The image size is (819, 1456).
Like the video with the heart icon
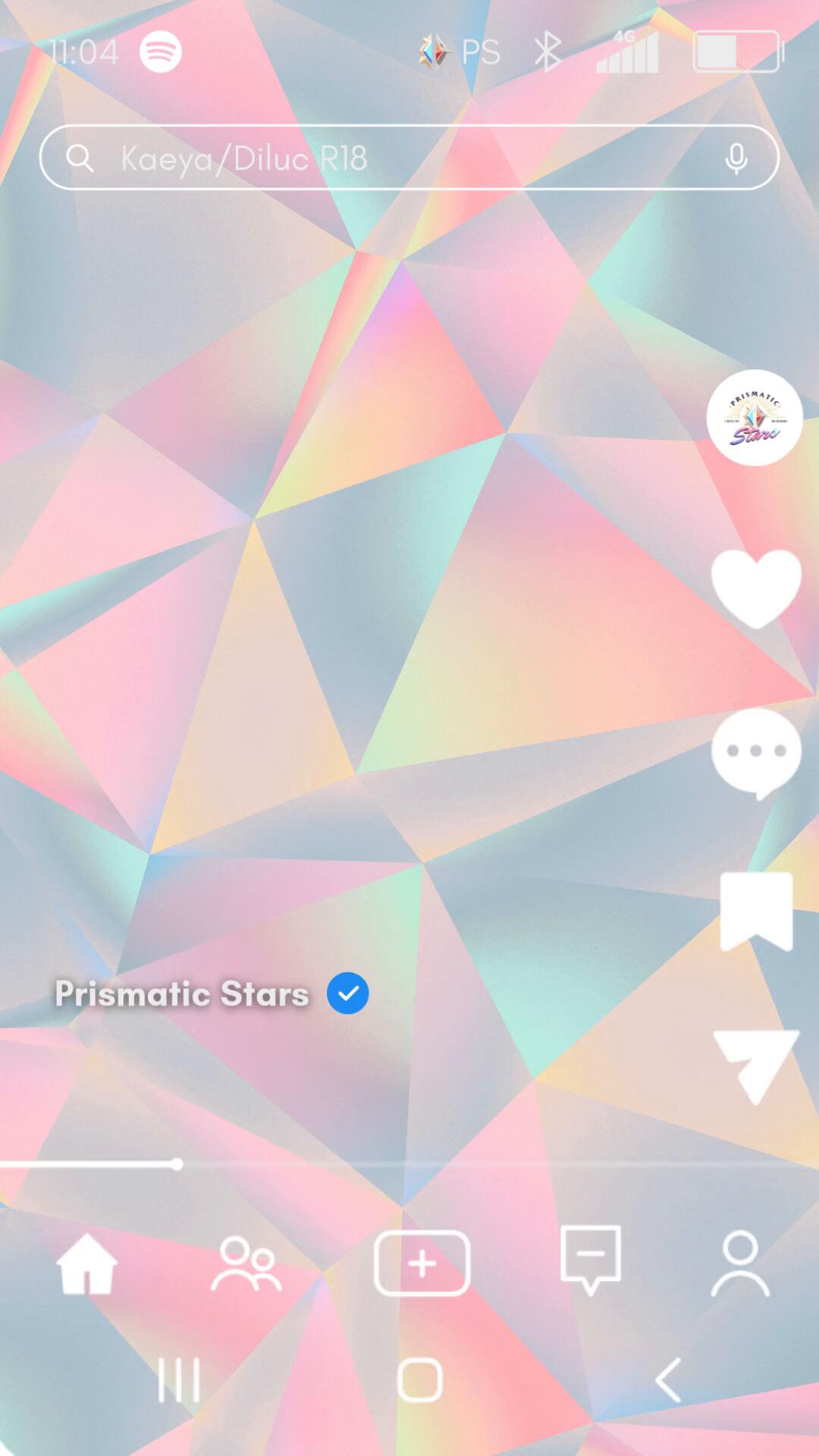tap(756, 588)
